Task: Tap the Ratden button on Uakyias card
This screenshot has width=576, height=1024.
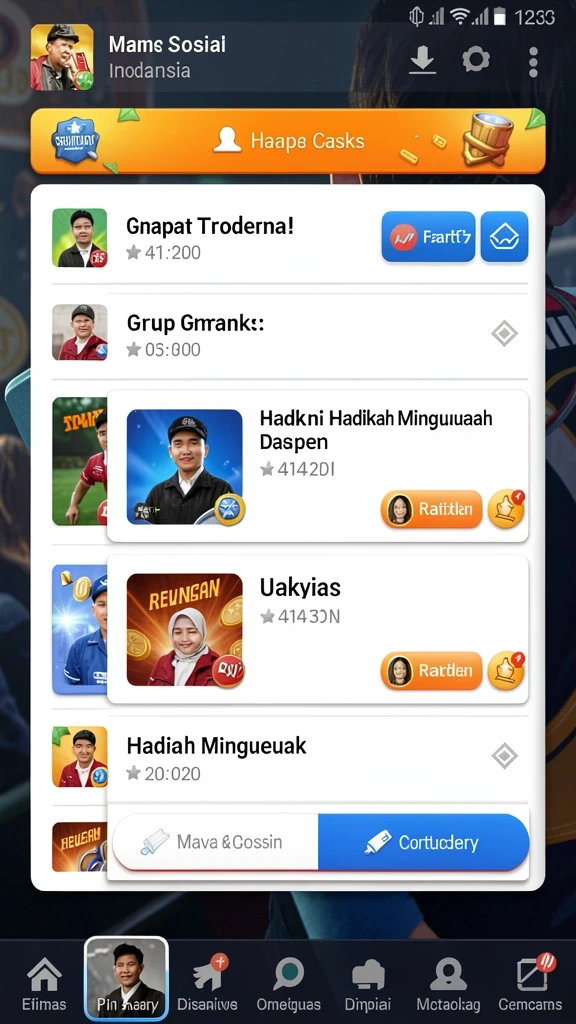Action: [432, 670]
